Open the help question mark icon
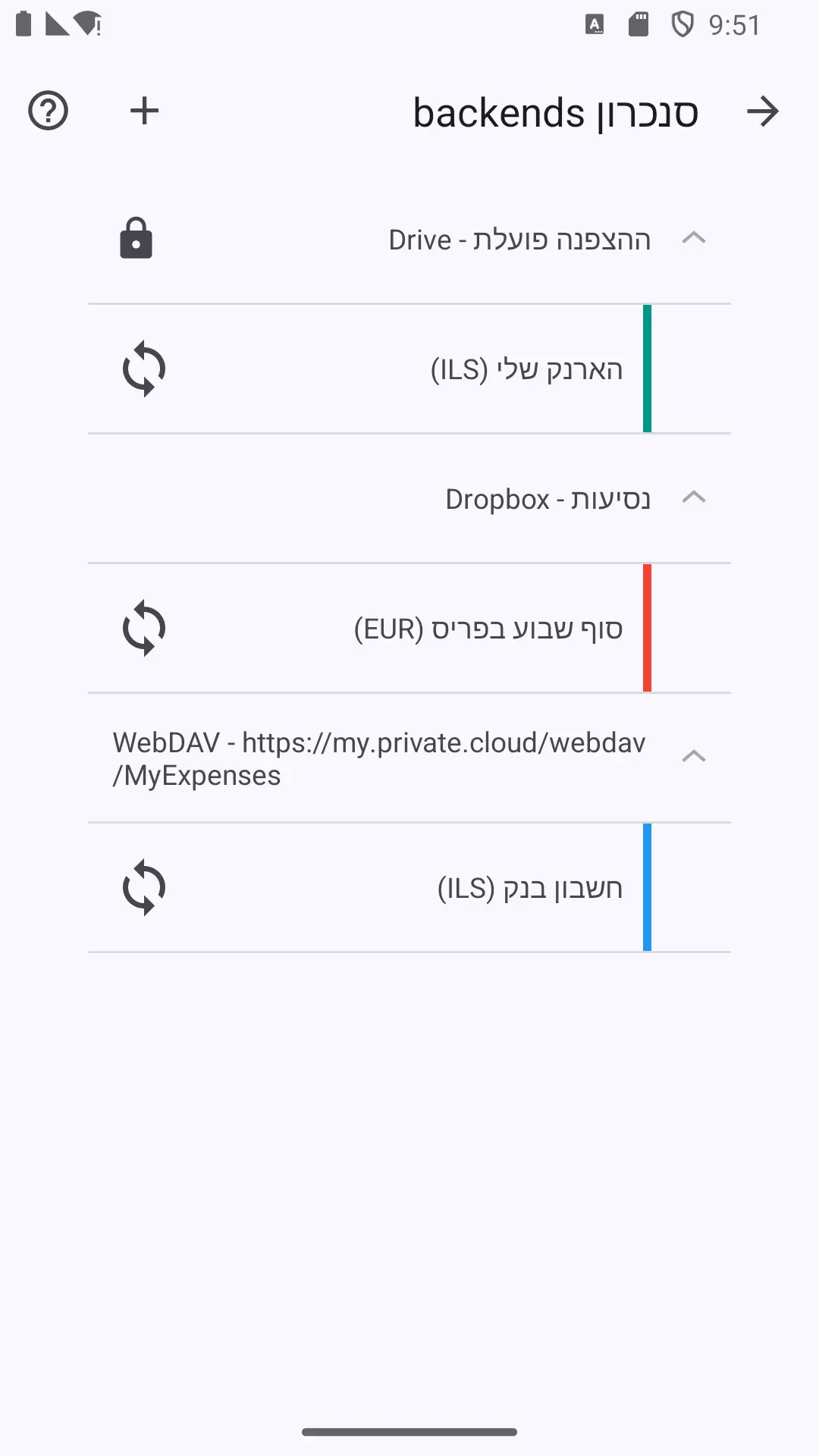Viewport: 819px width, 1456px height. pos(48,111)
